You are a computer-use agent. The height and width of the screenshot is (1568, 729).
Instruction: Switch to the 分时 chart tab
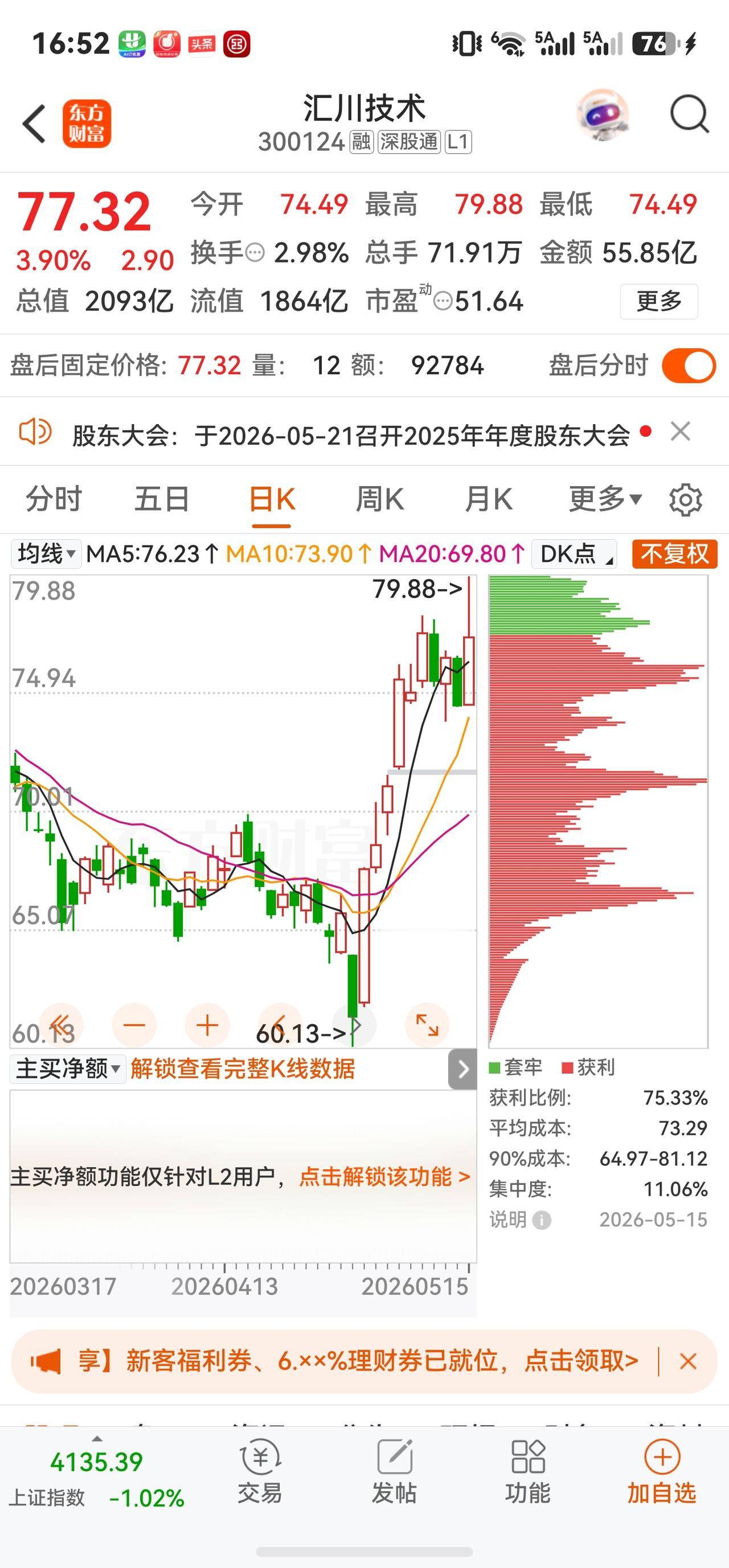(x=54, y=499)
